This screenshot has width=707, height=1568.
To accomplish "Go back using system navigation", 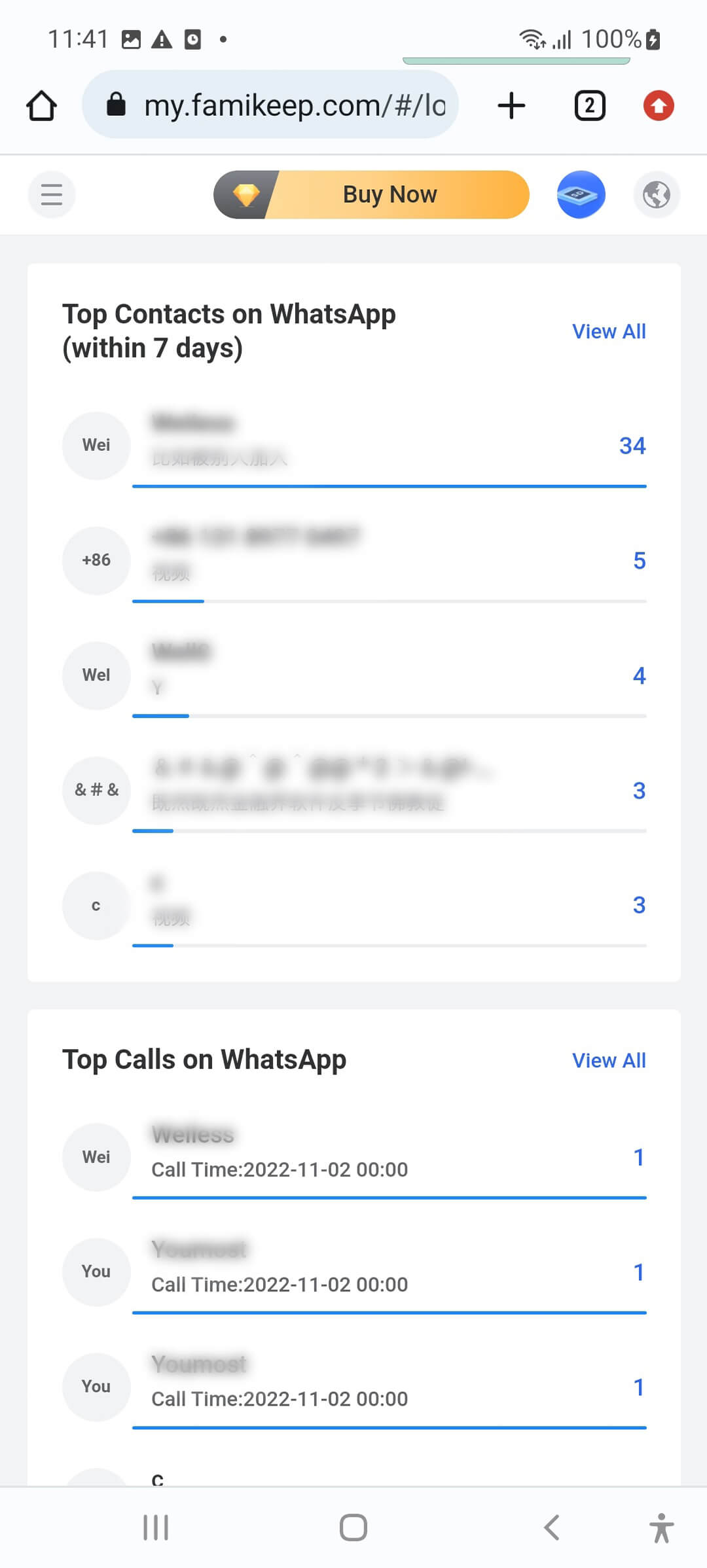I will [552, 1528].
